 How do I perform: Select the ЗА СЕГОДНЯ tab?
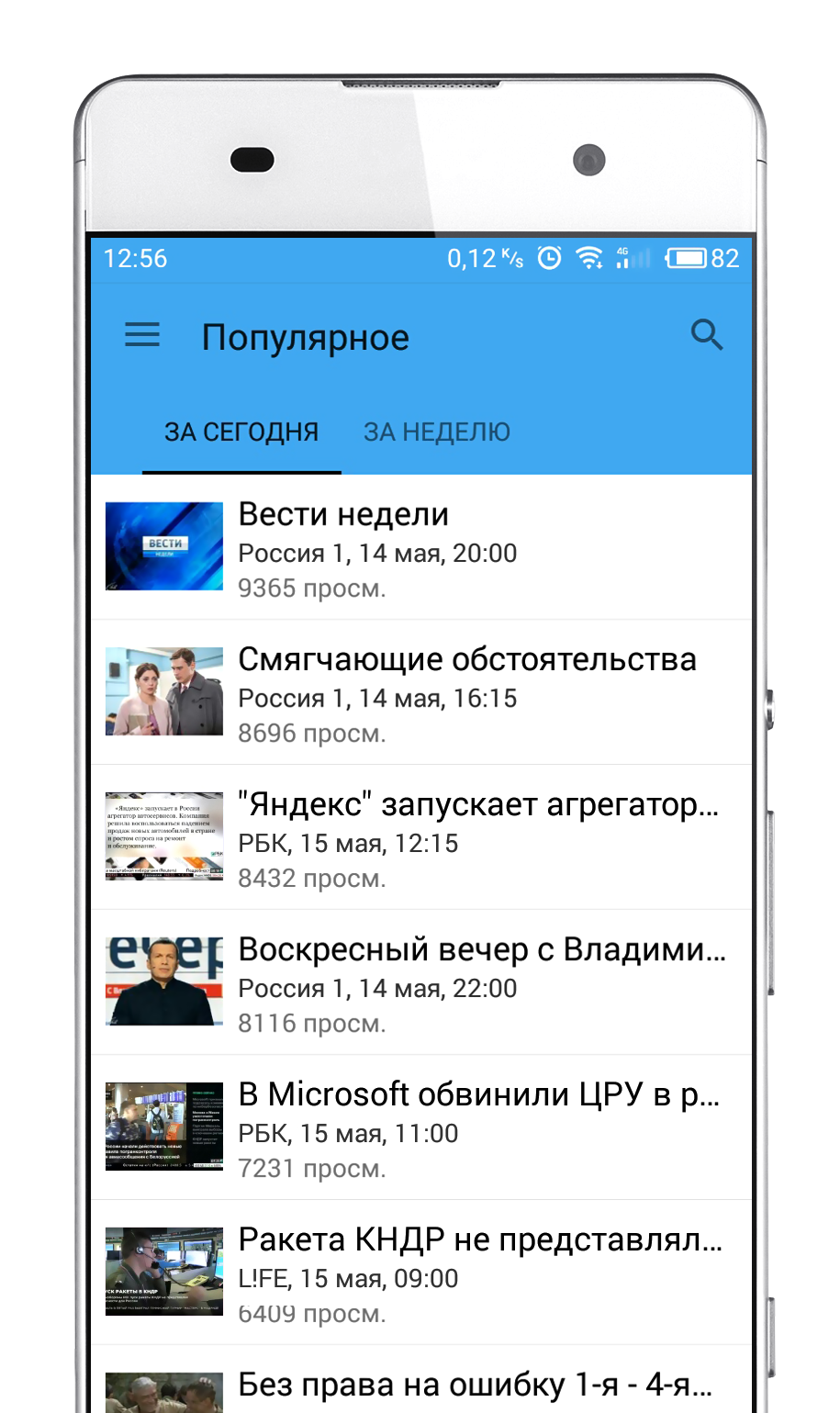pos(241,432)
